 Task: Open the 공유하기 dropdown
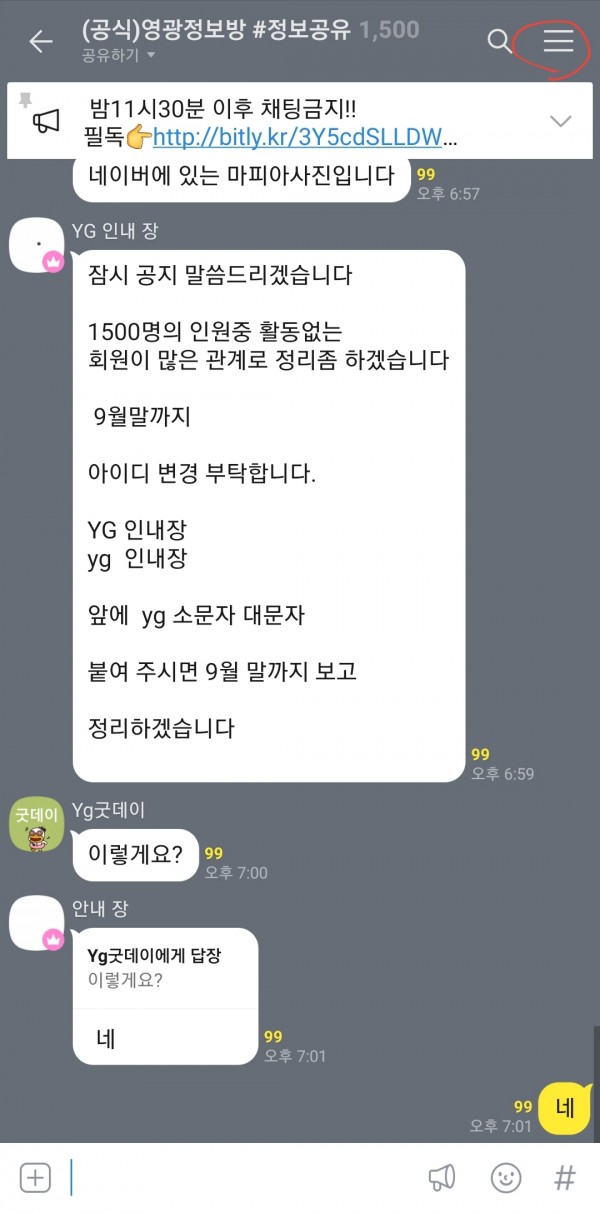point(118,56)
